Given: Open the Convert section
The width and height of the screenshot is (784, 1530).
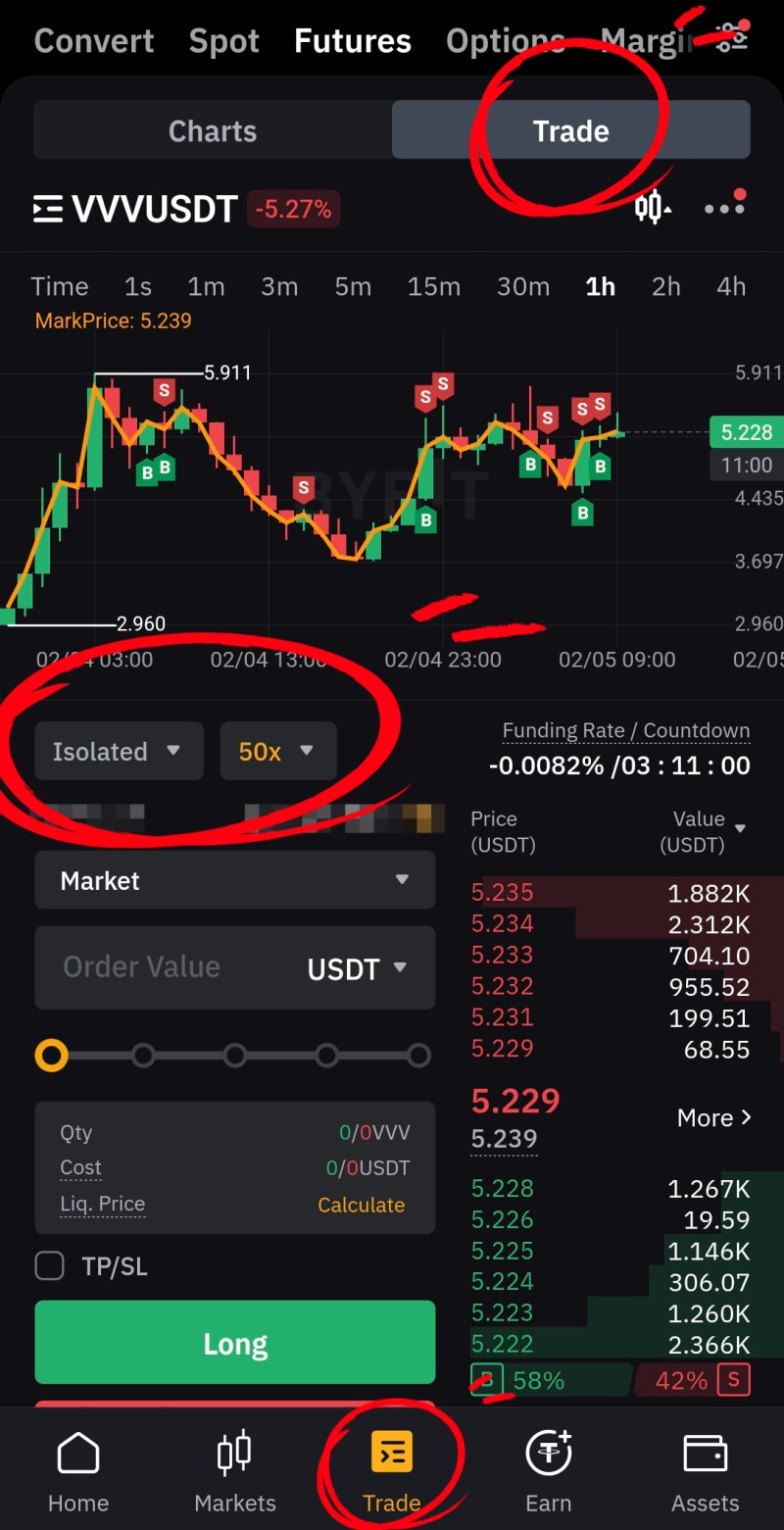Looking at the screenshot, I should tap(94, 41).
